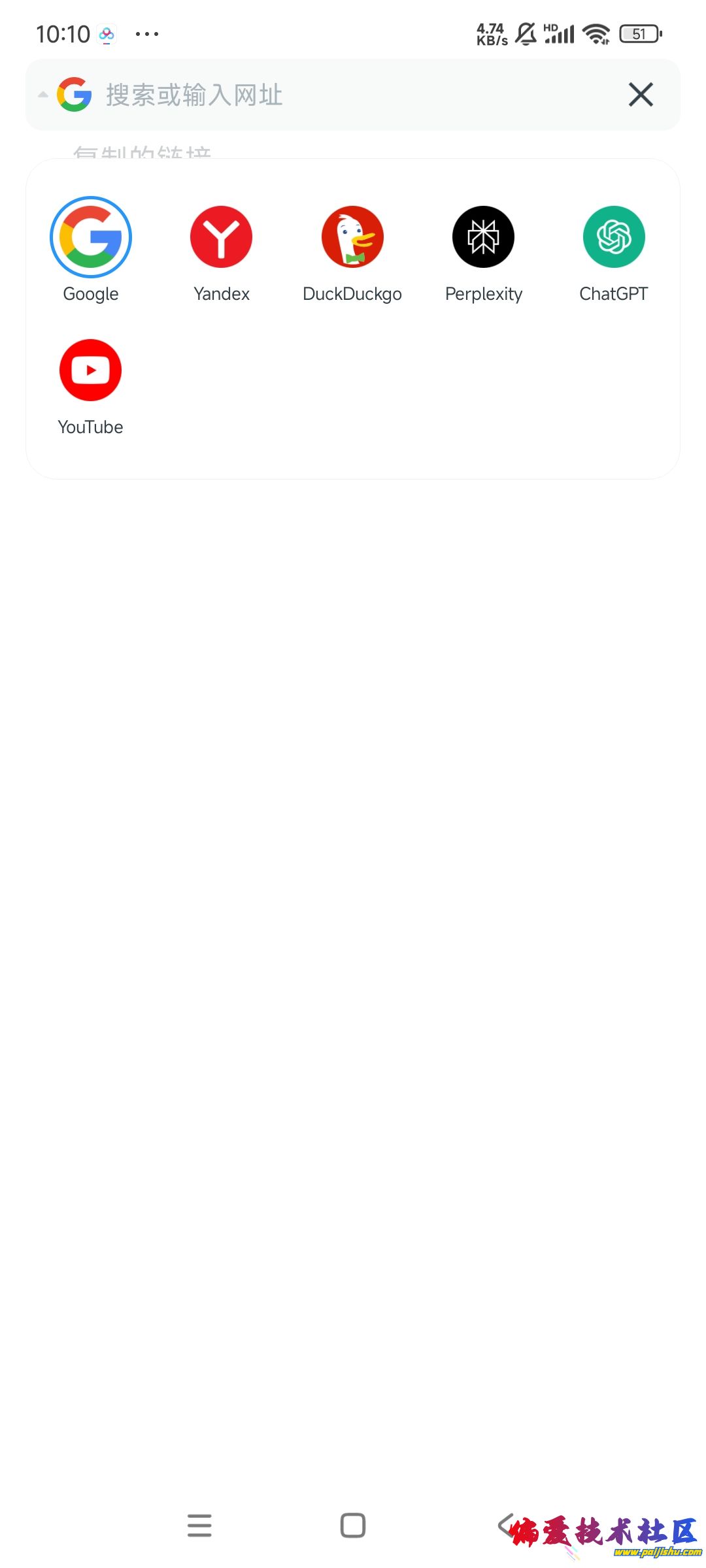
Task: Open Perplexity search
Action: 484,237
